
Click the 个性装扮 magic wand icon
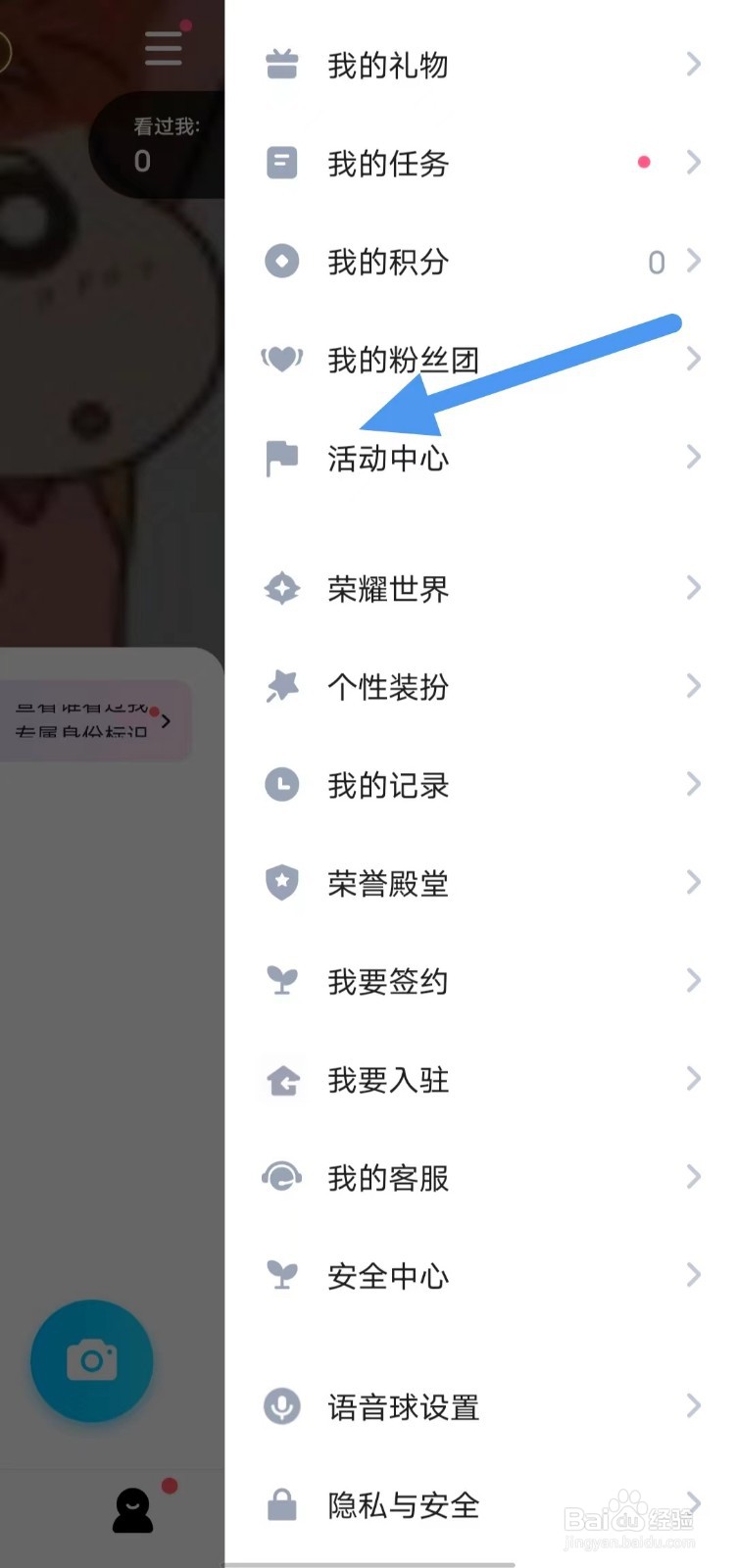pyautogui.click(x=281, y=687)
